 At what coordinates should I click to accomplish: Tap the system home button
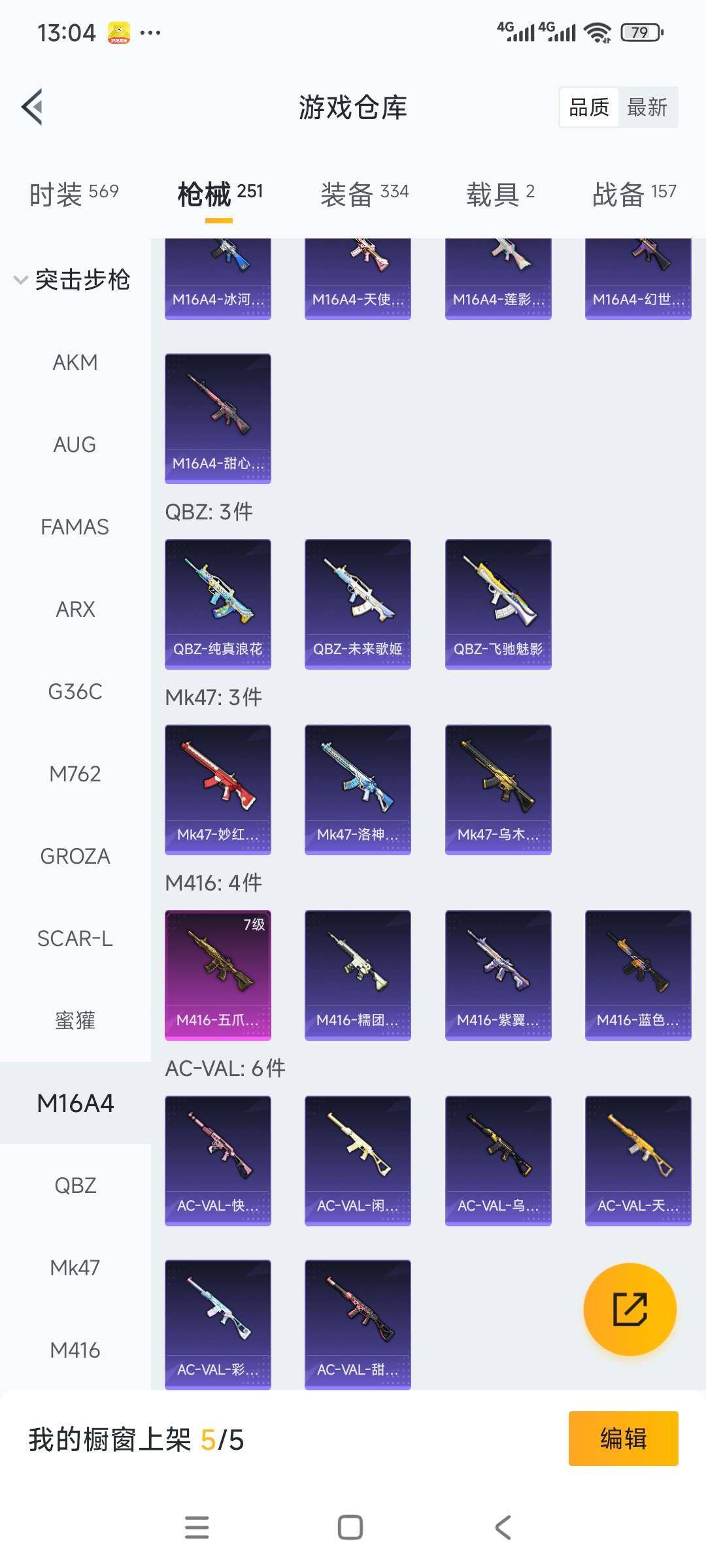tap(350, 1527)
